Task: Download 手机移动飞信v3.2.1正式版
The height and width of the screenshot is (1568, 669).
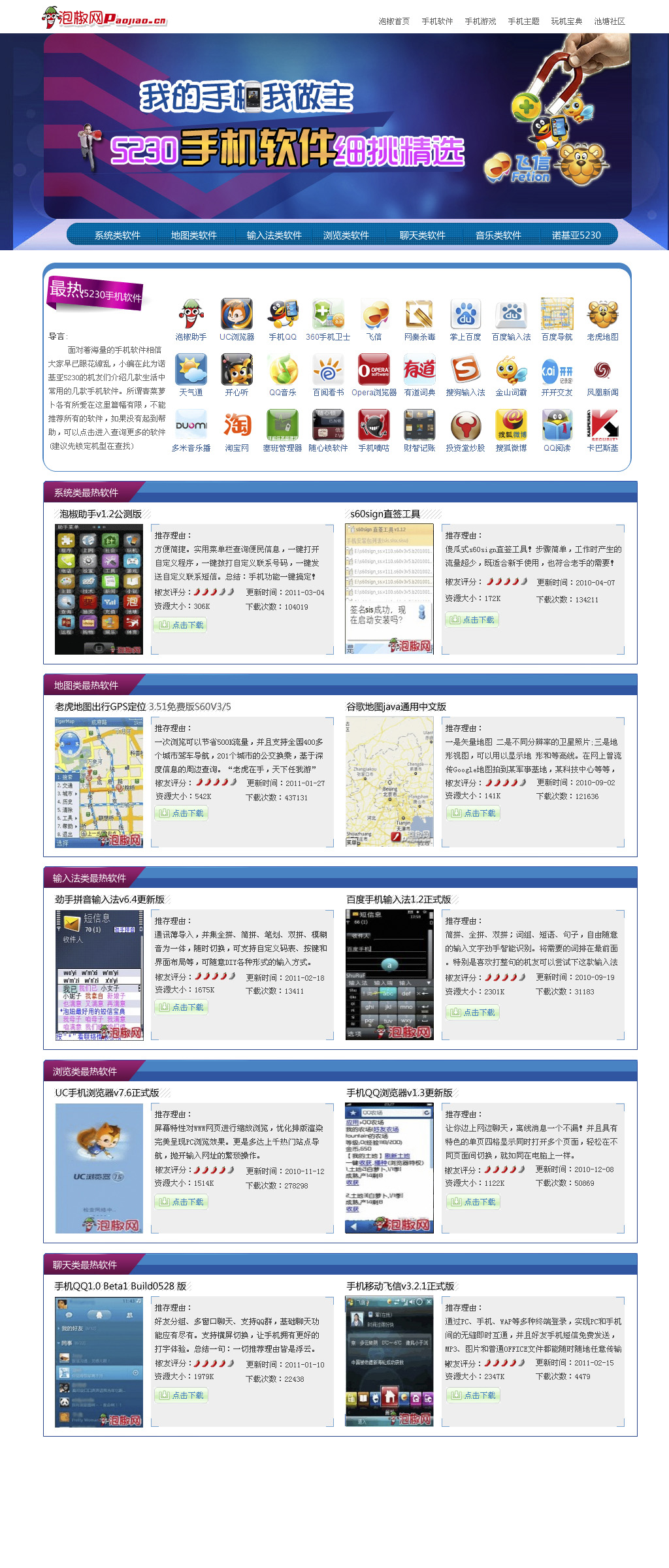Action: [473, 1396]
